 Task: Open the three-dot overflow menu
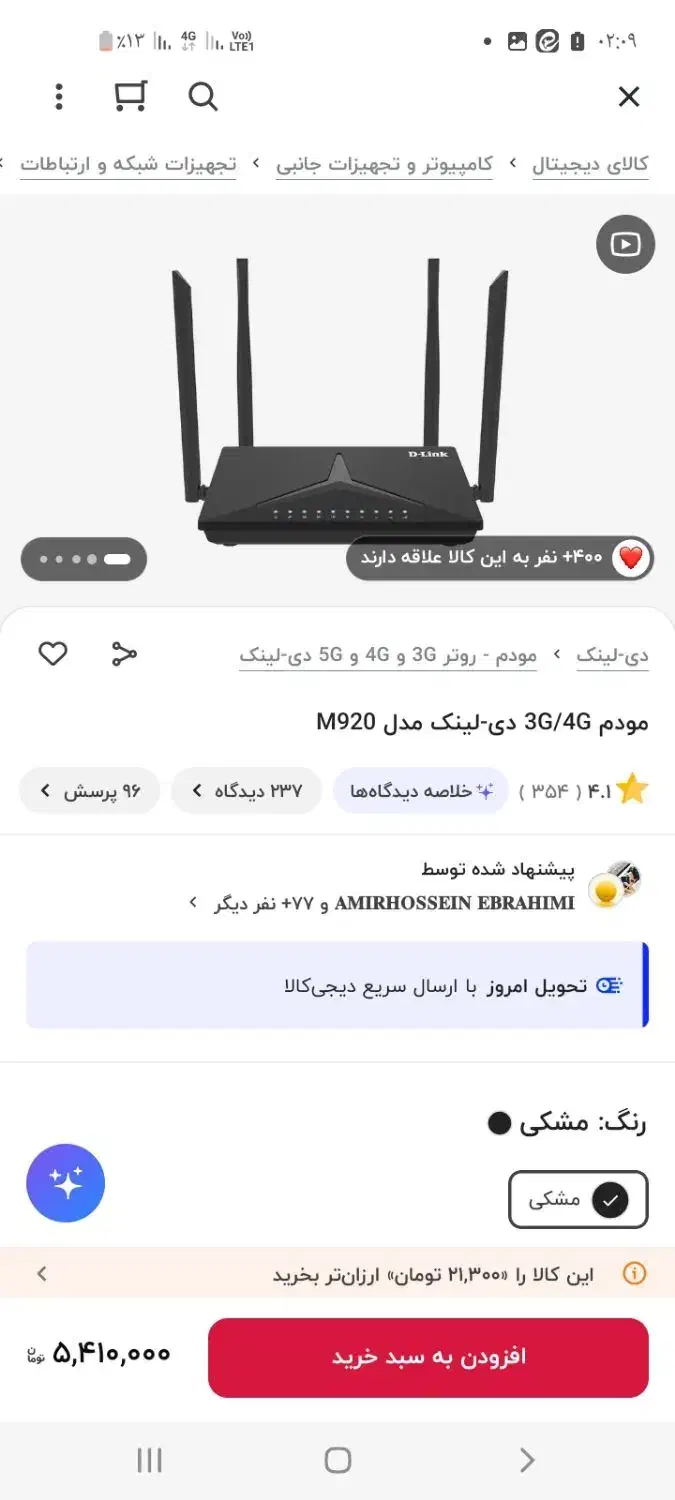click(x=59, y=97)
